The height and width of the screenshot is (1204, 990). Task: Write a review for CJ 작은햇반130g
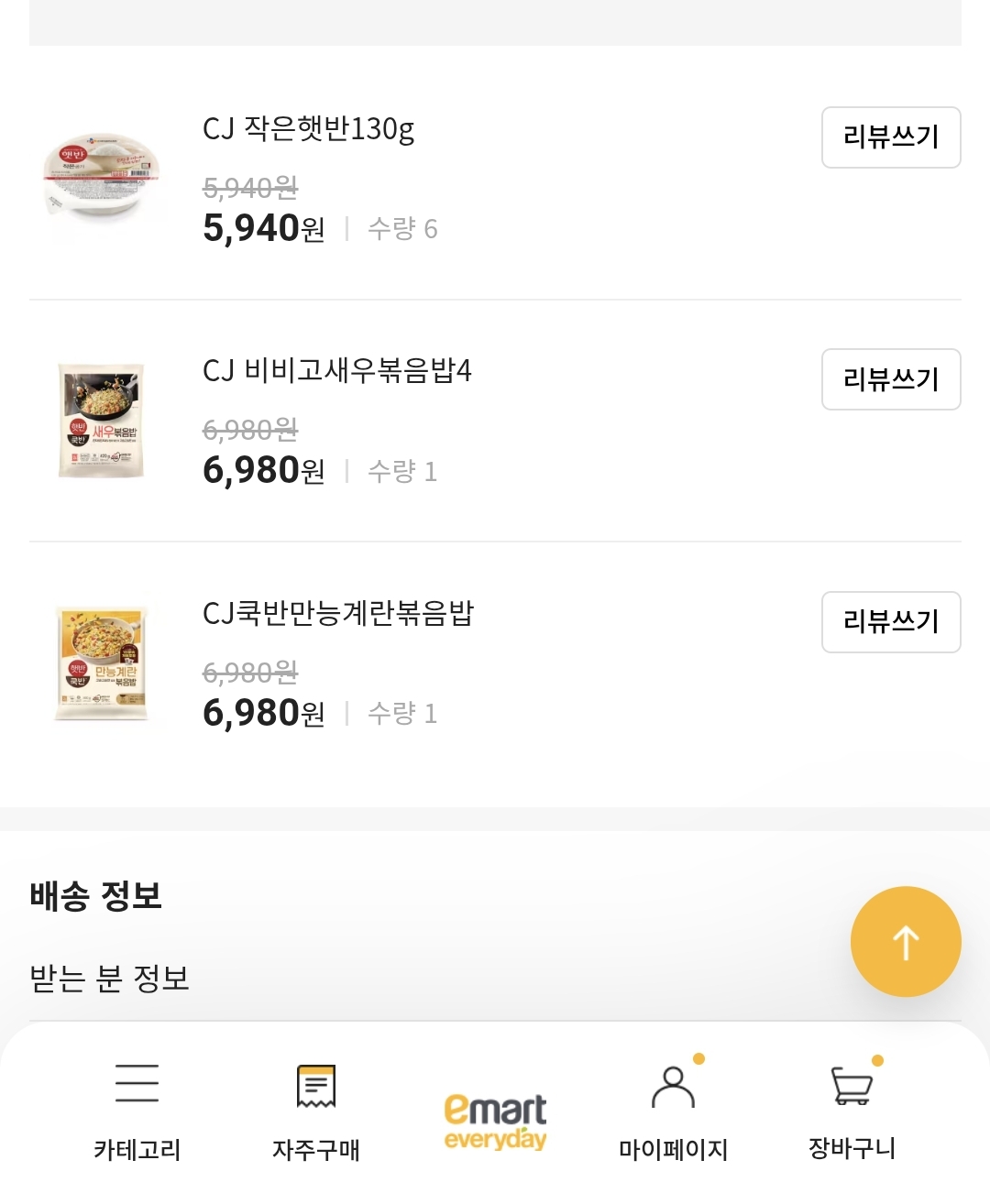tap(891, 137)
